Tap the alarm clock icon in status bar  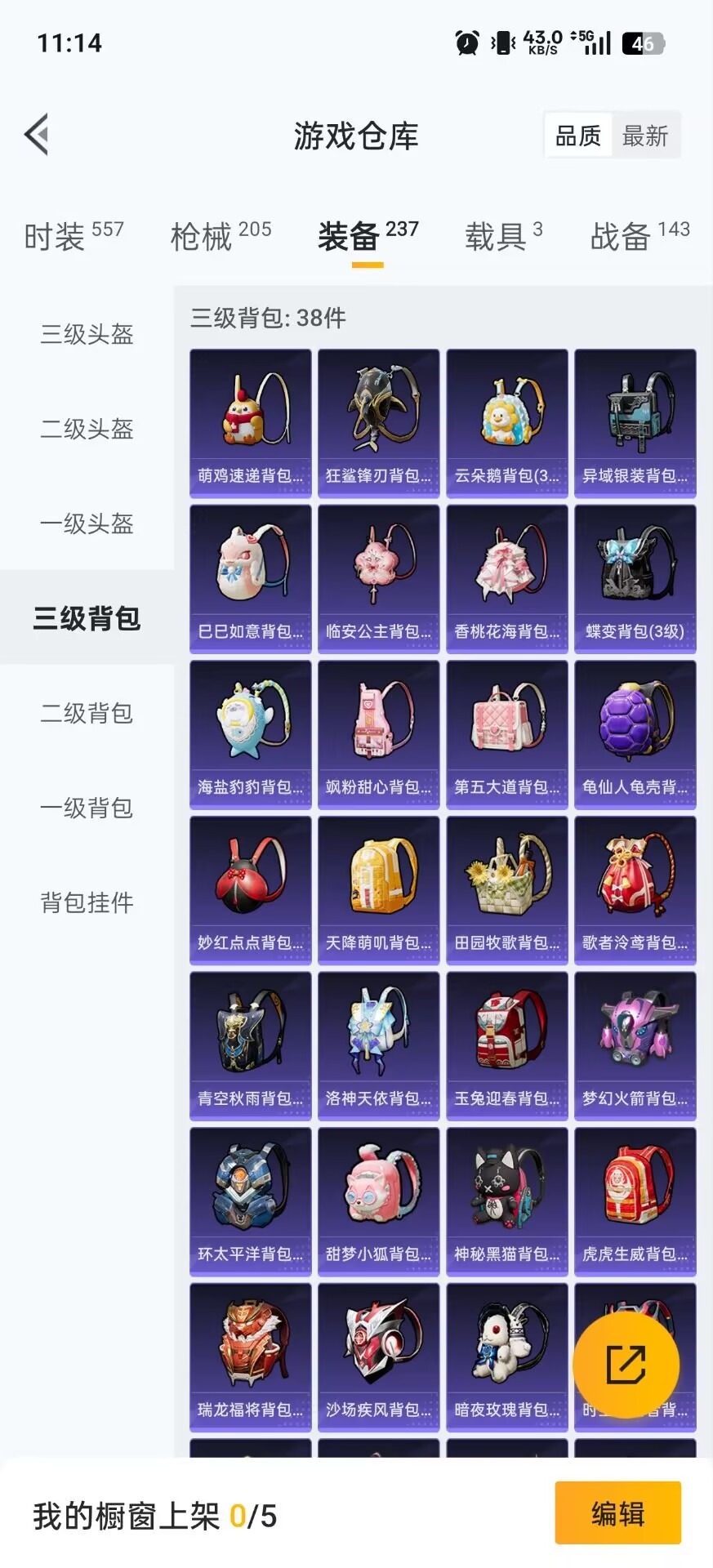[x=466, y=42]
